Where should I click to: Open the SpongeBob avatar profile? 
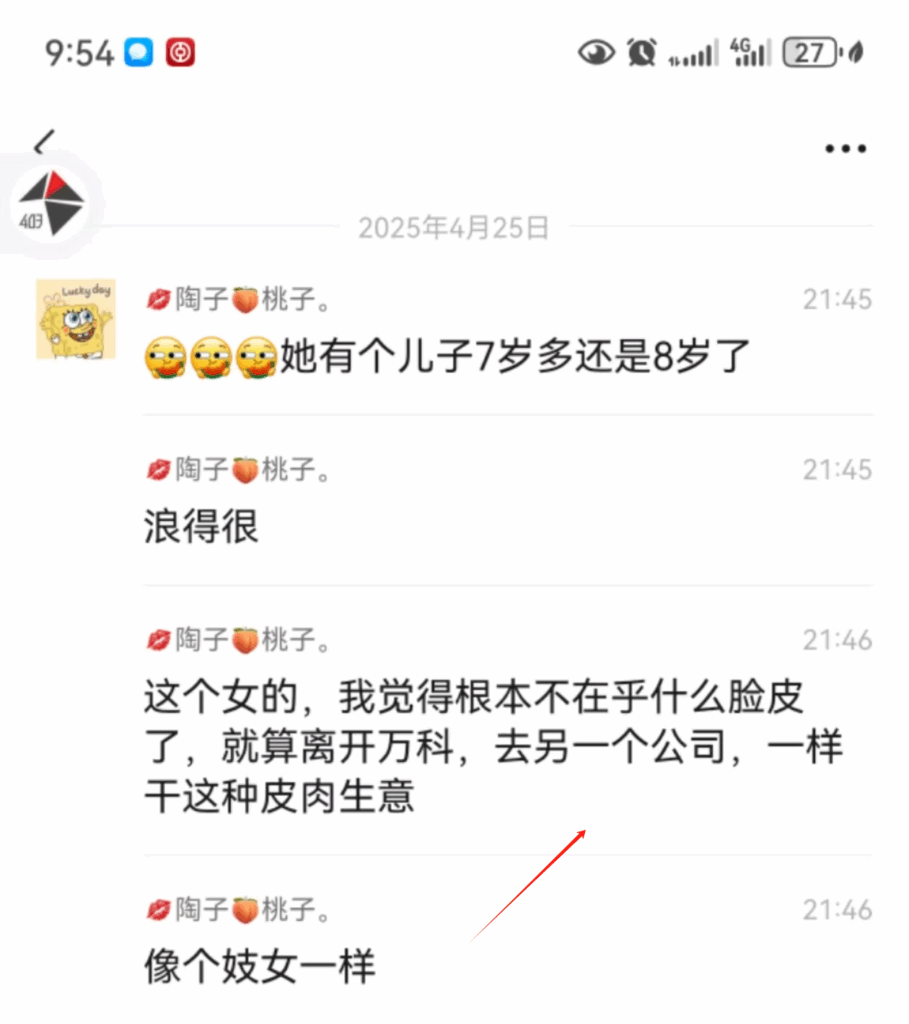76,319
